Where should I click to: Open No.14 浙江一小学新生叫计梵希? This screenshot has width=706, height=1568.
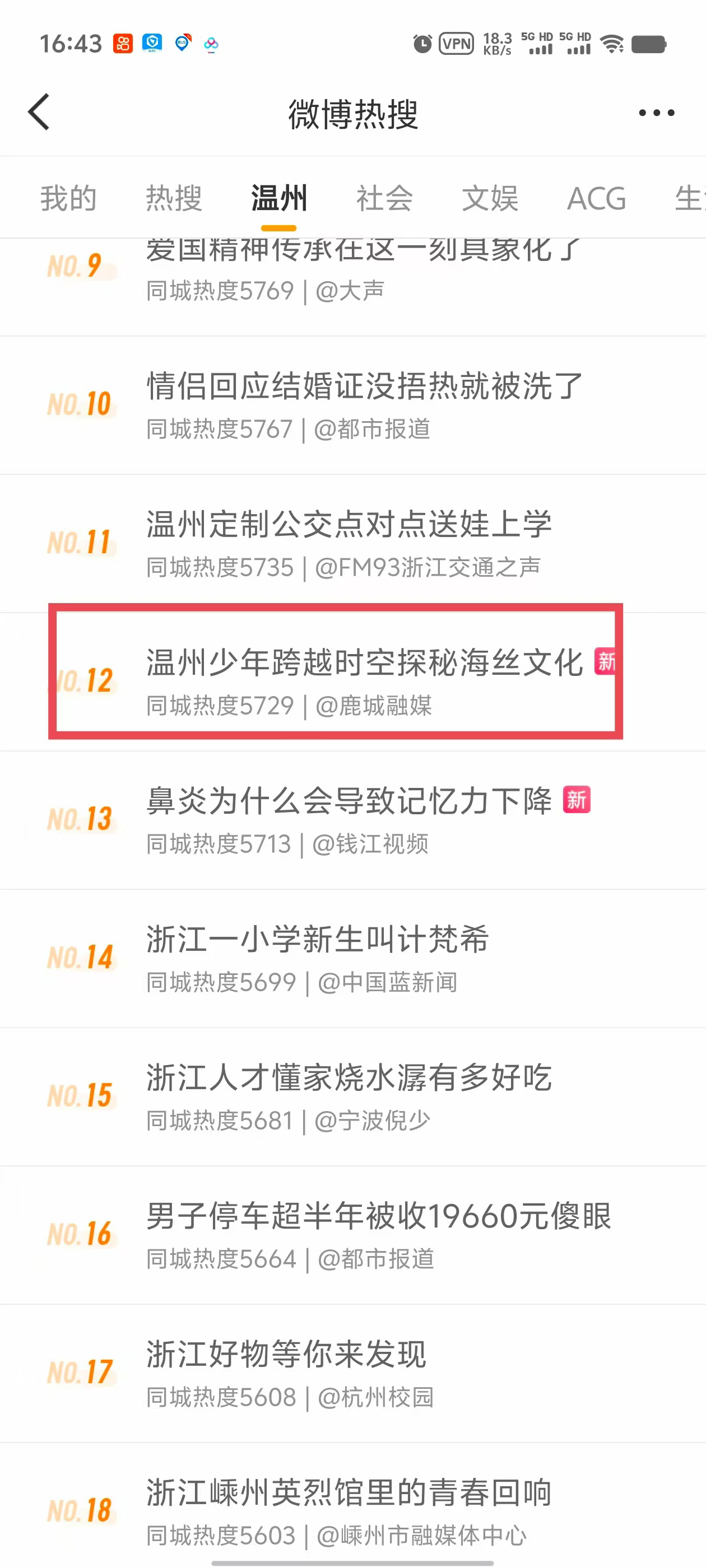tap(317, 940)
